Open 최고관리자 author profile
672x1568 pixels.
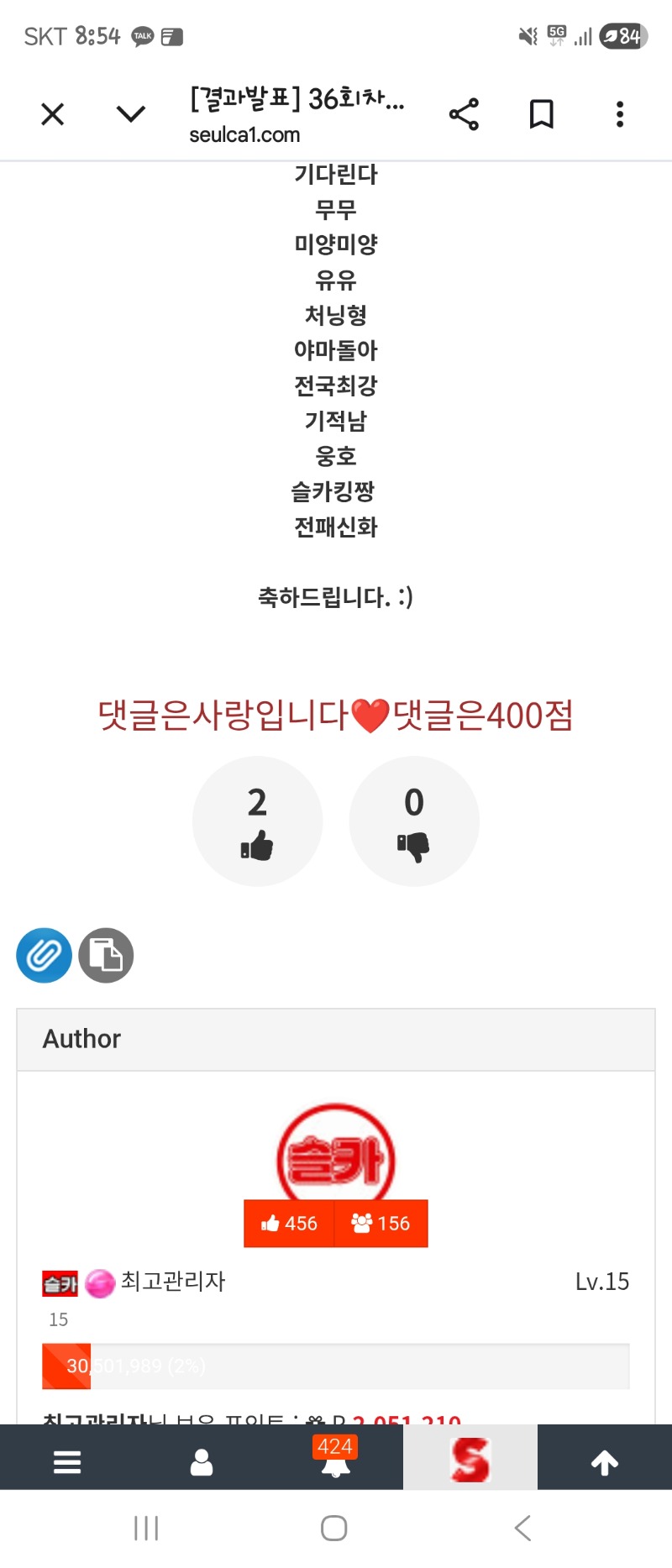point(173,1282)
